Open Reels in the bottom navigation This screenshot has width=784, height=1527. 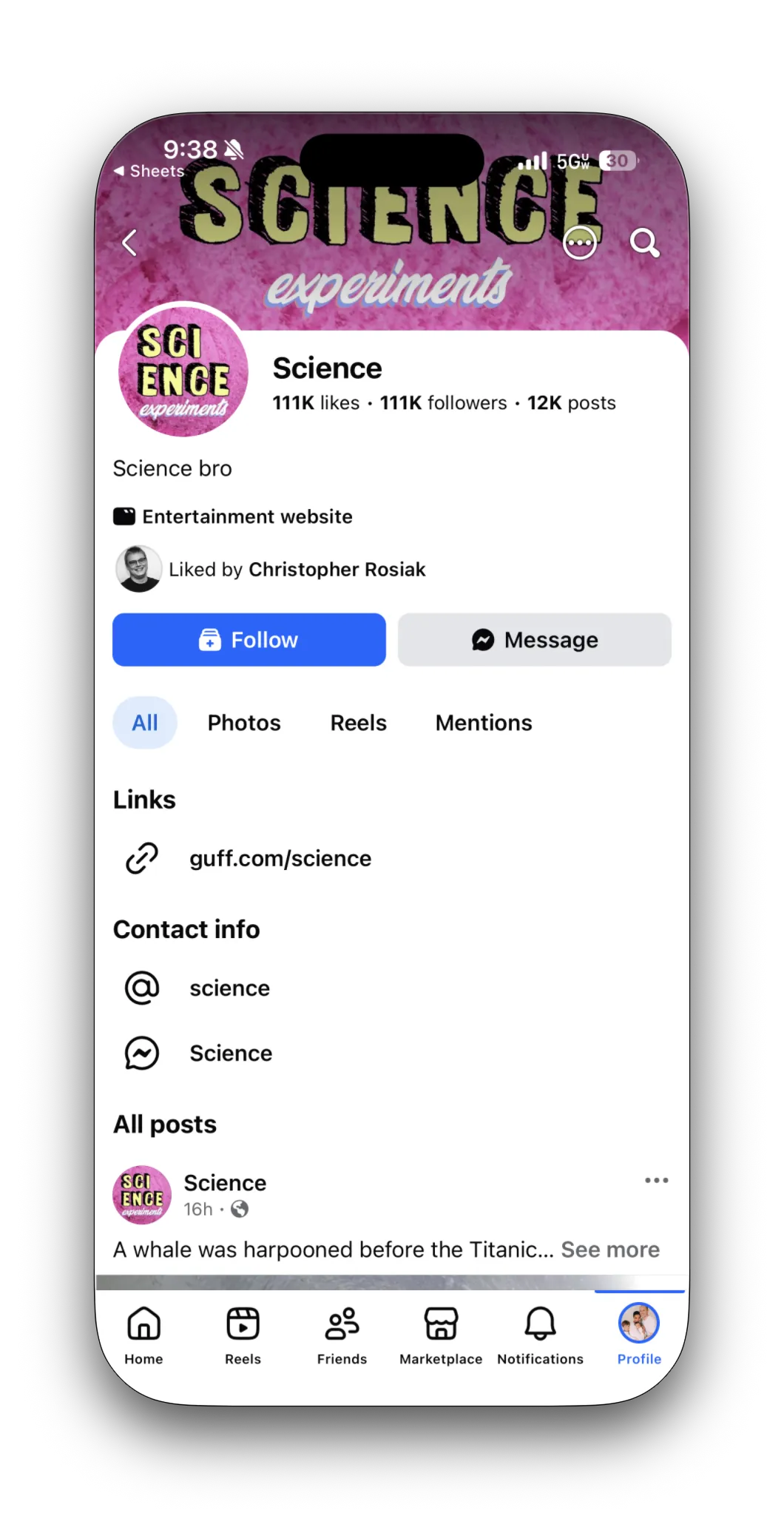243,1335
